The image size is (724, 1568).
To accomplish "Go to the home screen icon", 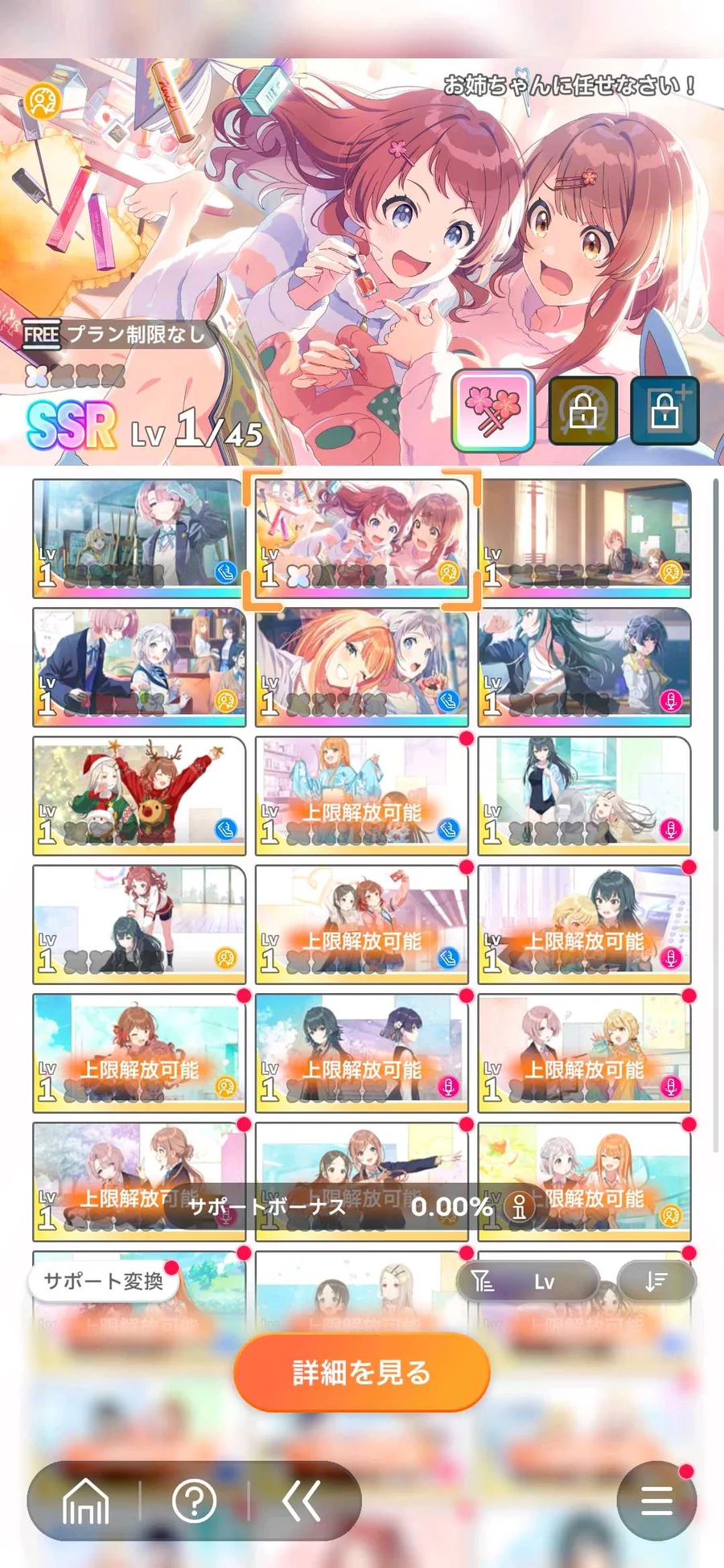I will 85,1500.
